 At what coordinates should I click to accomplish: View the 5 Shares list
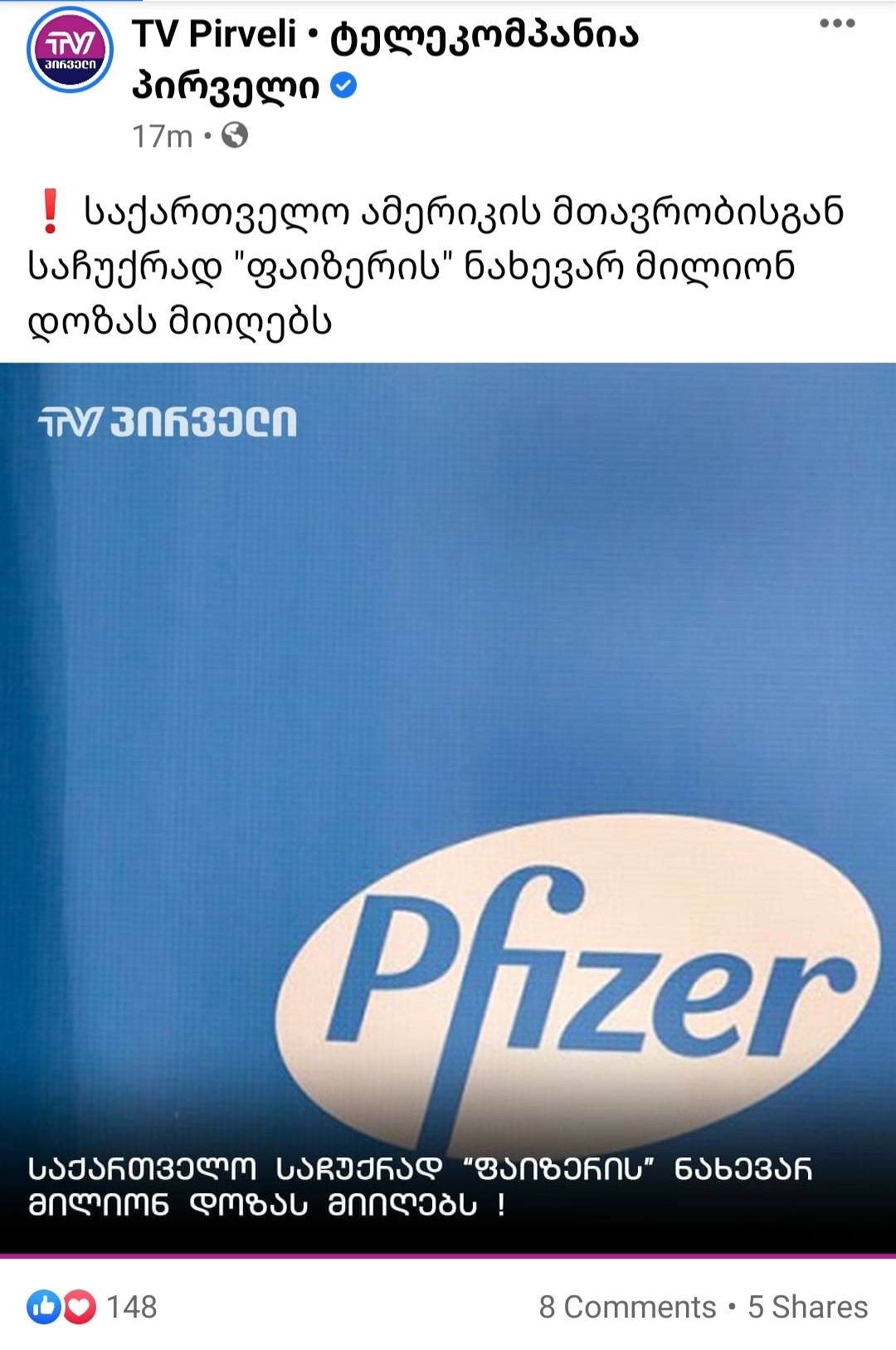click(x=807, y=1307)
